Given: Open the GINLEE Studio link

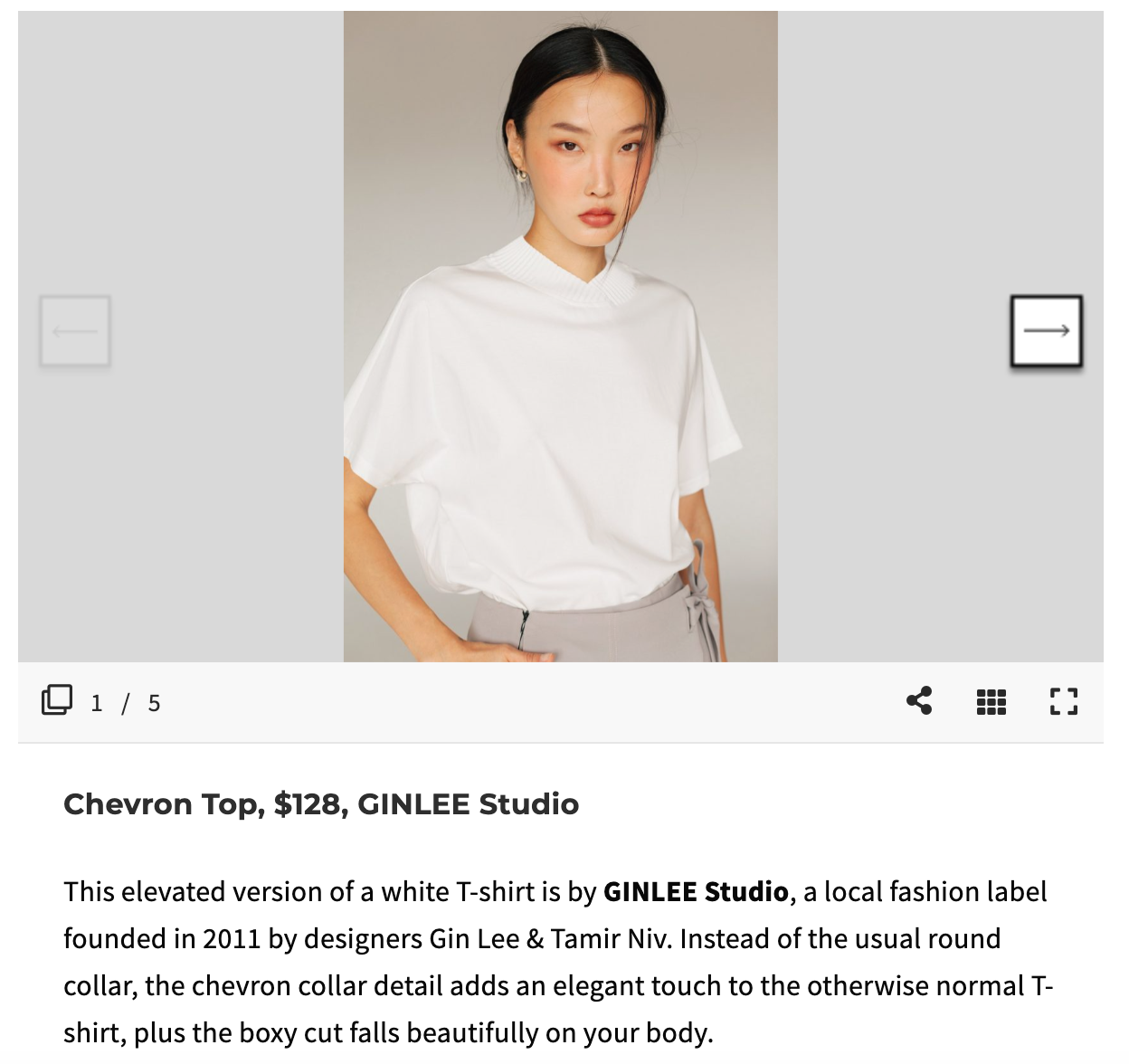Looking at the screenshot, I should 696,892.
